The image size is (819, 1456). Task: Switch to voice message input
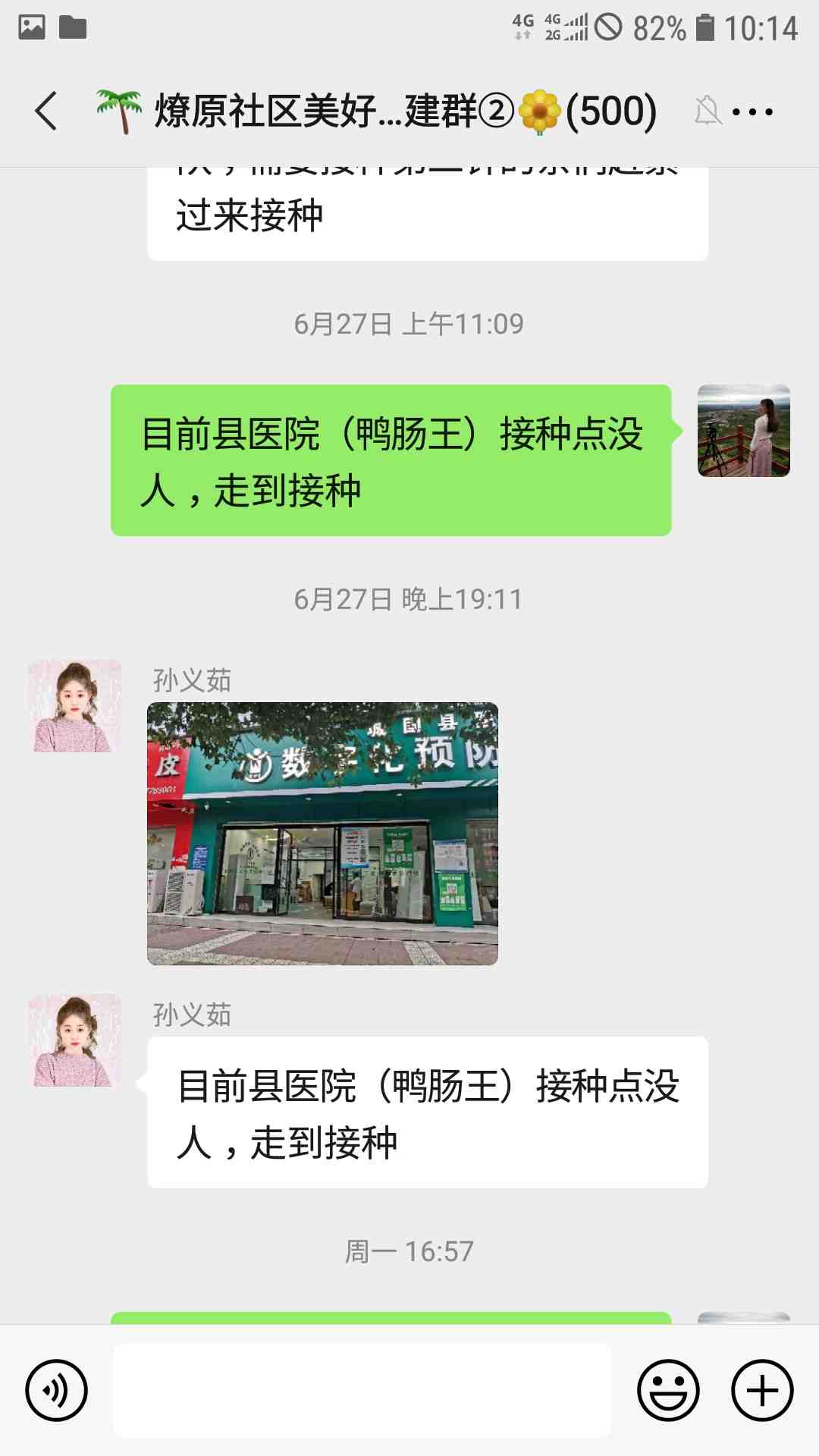pyautogui.click(x=57, y=1390)
